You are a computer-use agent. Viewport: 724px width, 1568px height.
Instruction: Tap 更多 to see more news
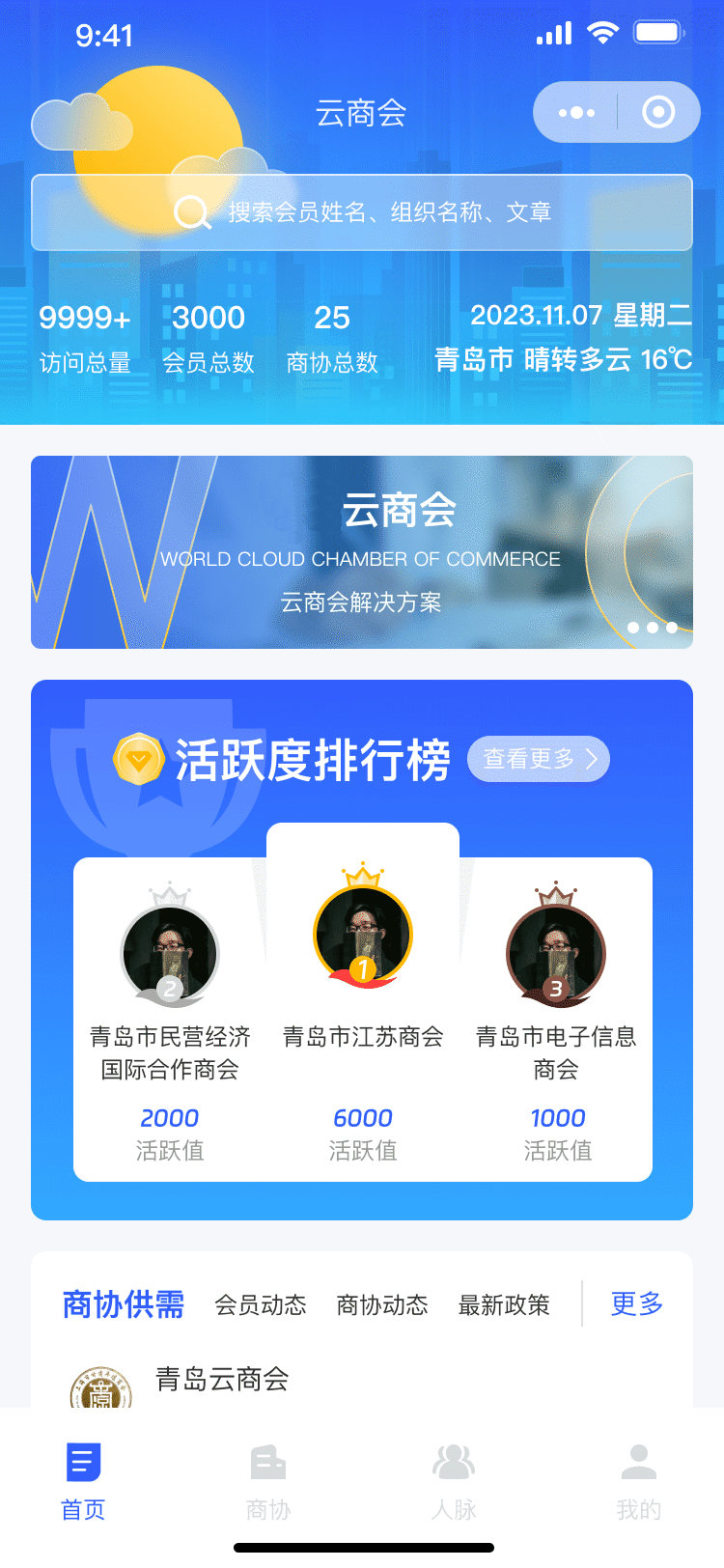coord(637,1304)
